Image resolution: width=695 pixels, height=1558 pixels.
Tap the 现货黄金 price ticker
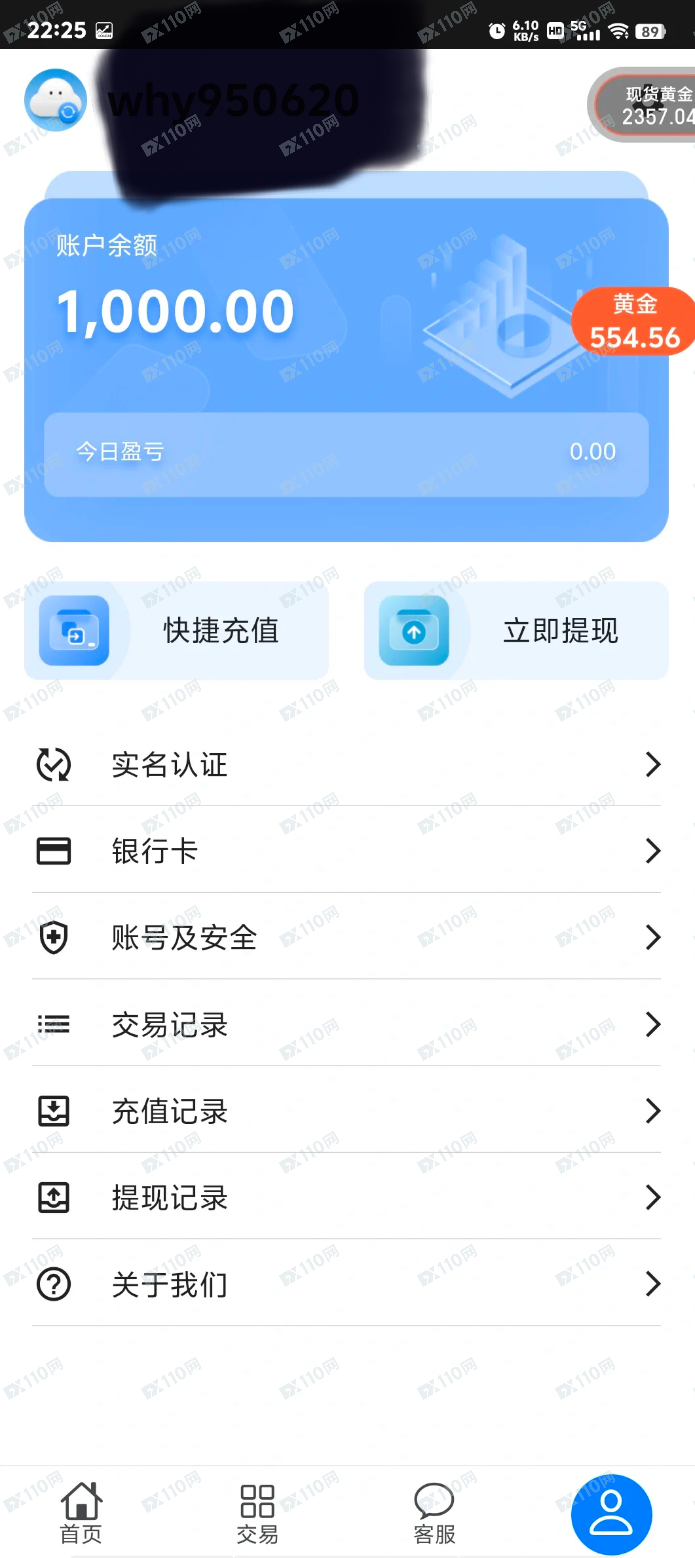pyautogui.click(x=642, y=105)
